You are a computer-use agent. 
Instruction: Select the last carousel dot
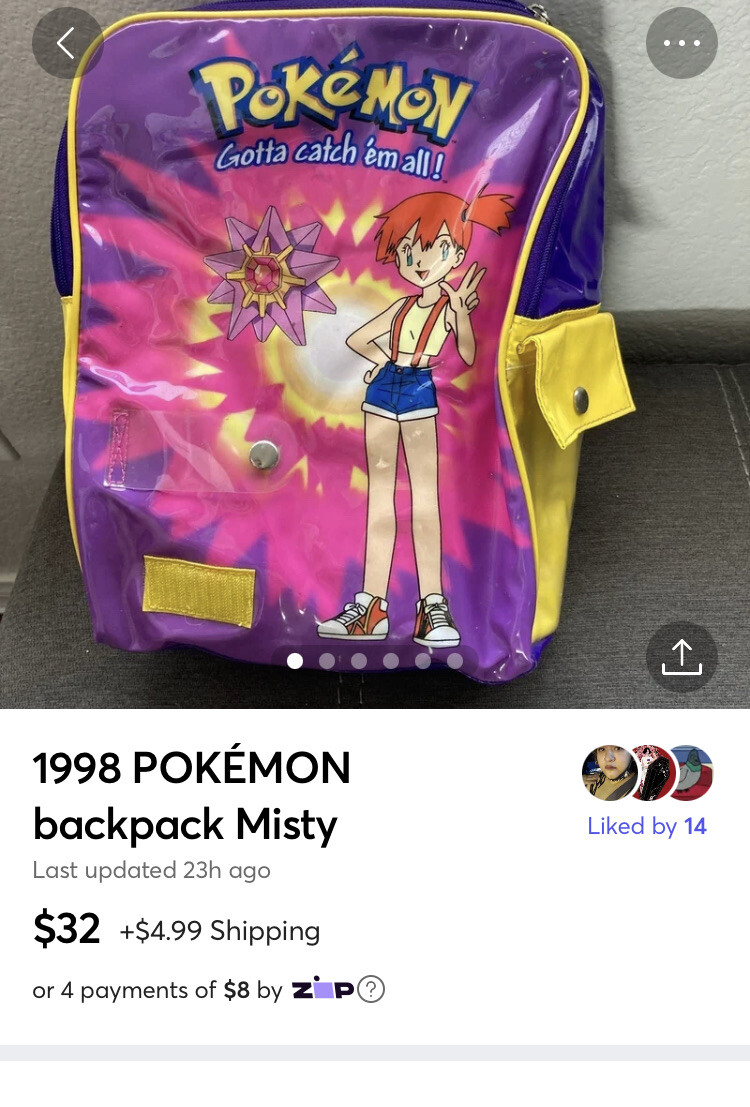[455, 661]
